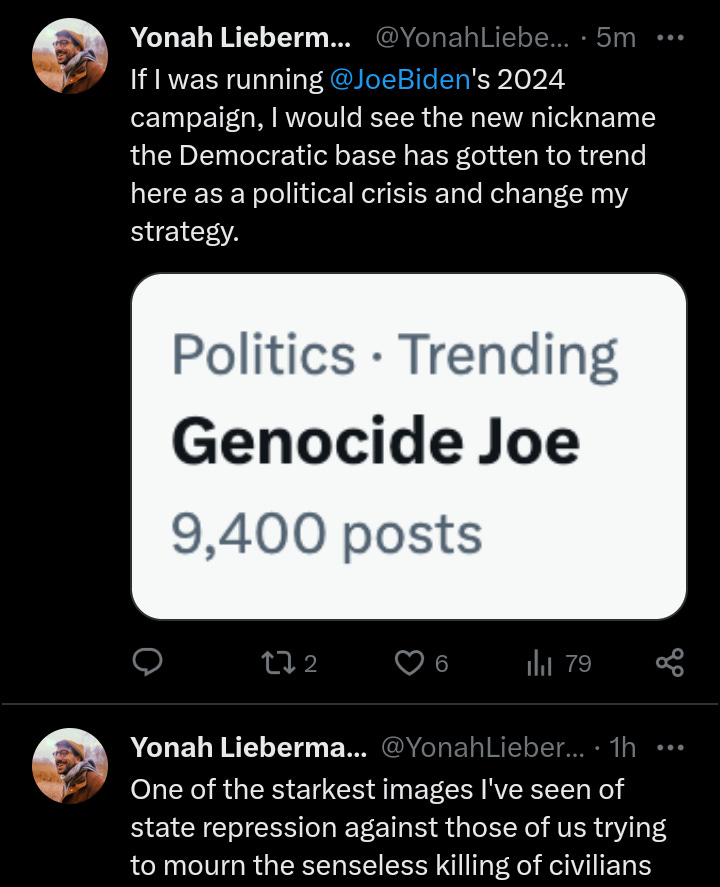Open the more options menu on the top tweet
720x887 pixels.
click(668, 37)
